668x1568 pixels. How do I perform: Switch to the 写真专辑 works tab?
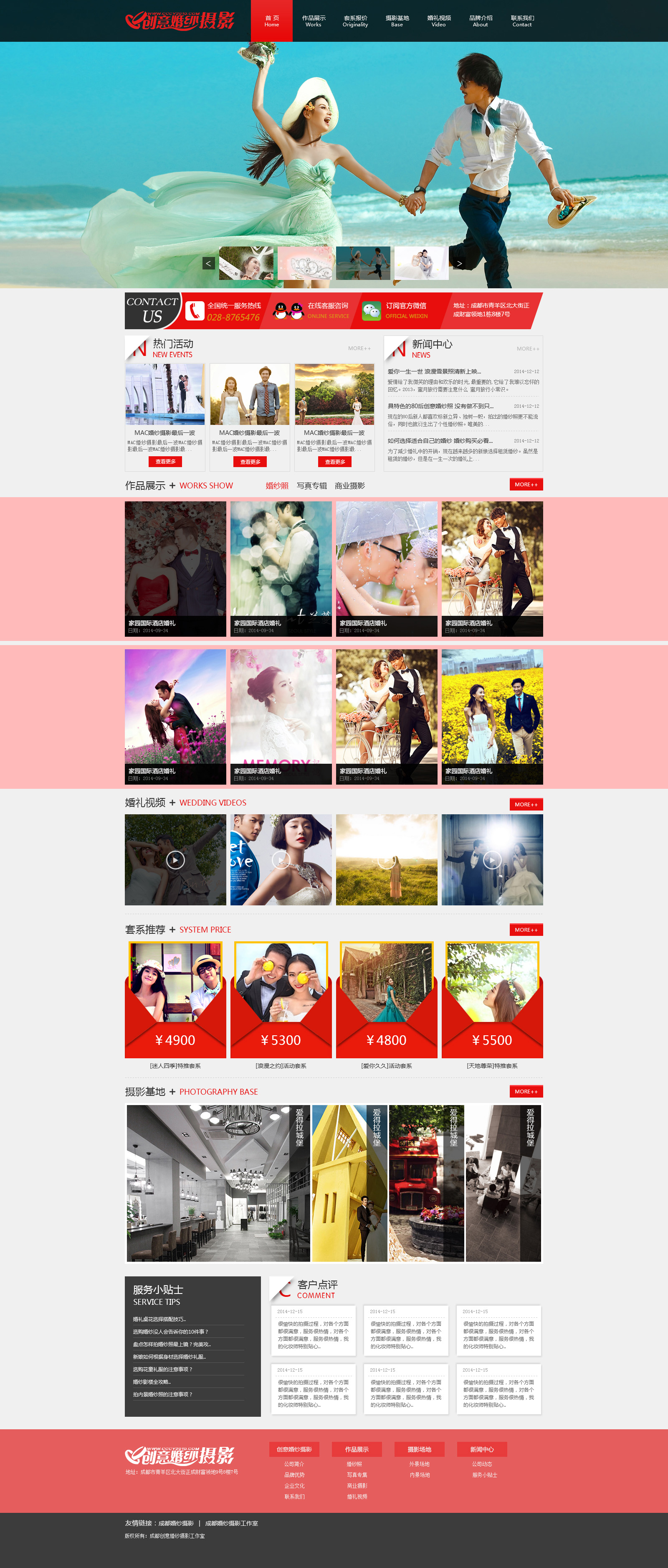[x=311, y=486]
